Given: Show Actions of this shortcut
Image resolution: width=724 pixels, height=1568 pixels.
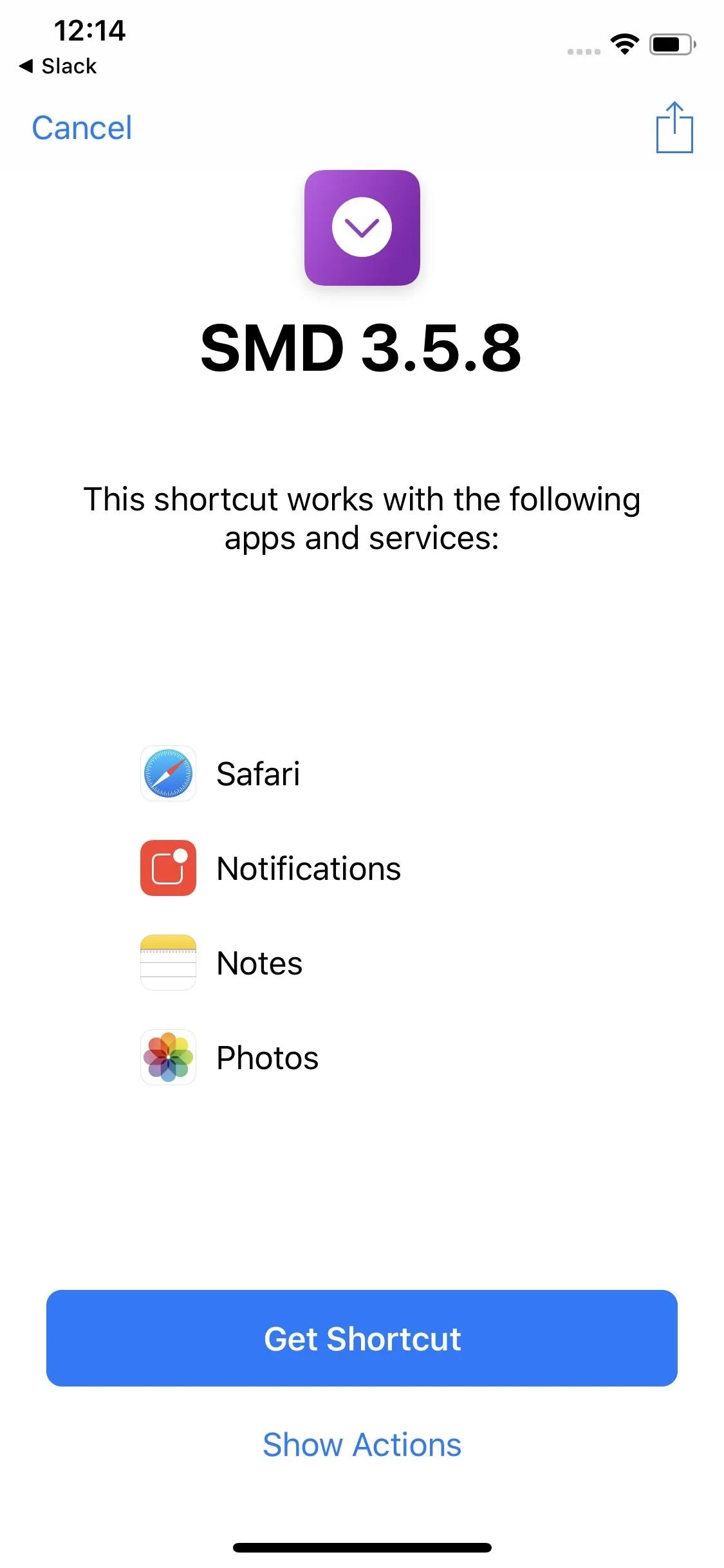Looking at the screenshot, I should (362, 1444).
